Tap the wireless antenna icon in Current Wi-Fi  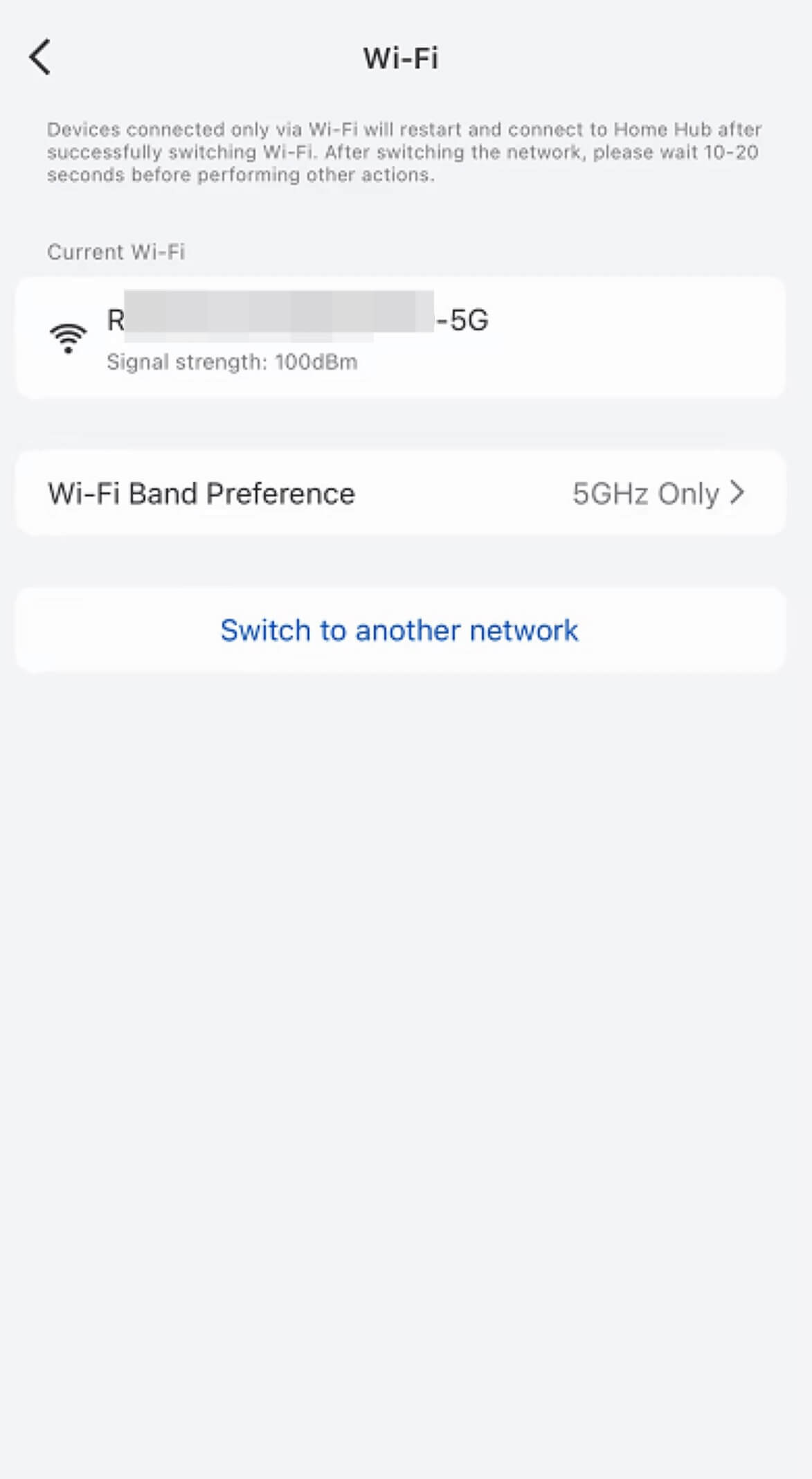point(67,337)
